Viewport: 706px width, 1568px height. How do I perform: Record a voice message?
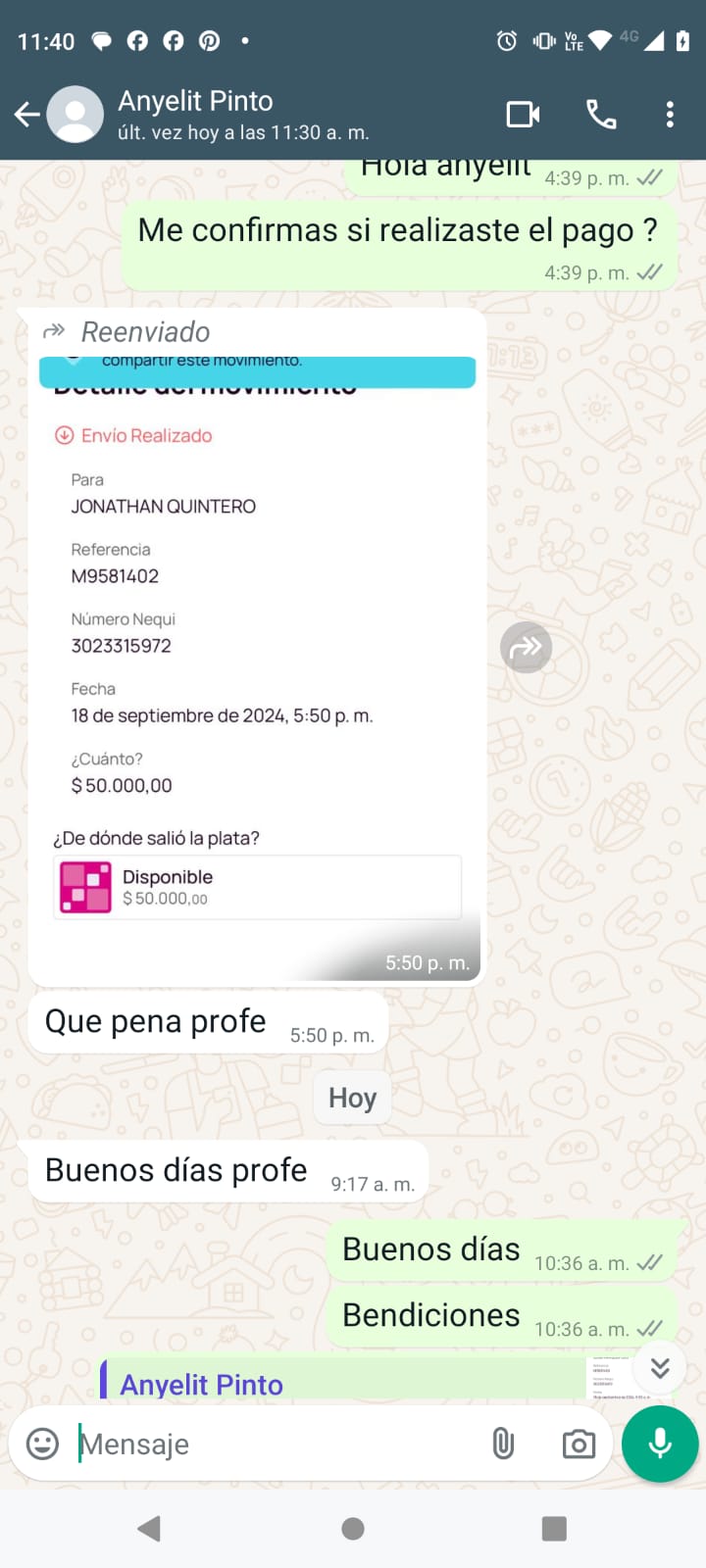pos(660,1444)
